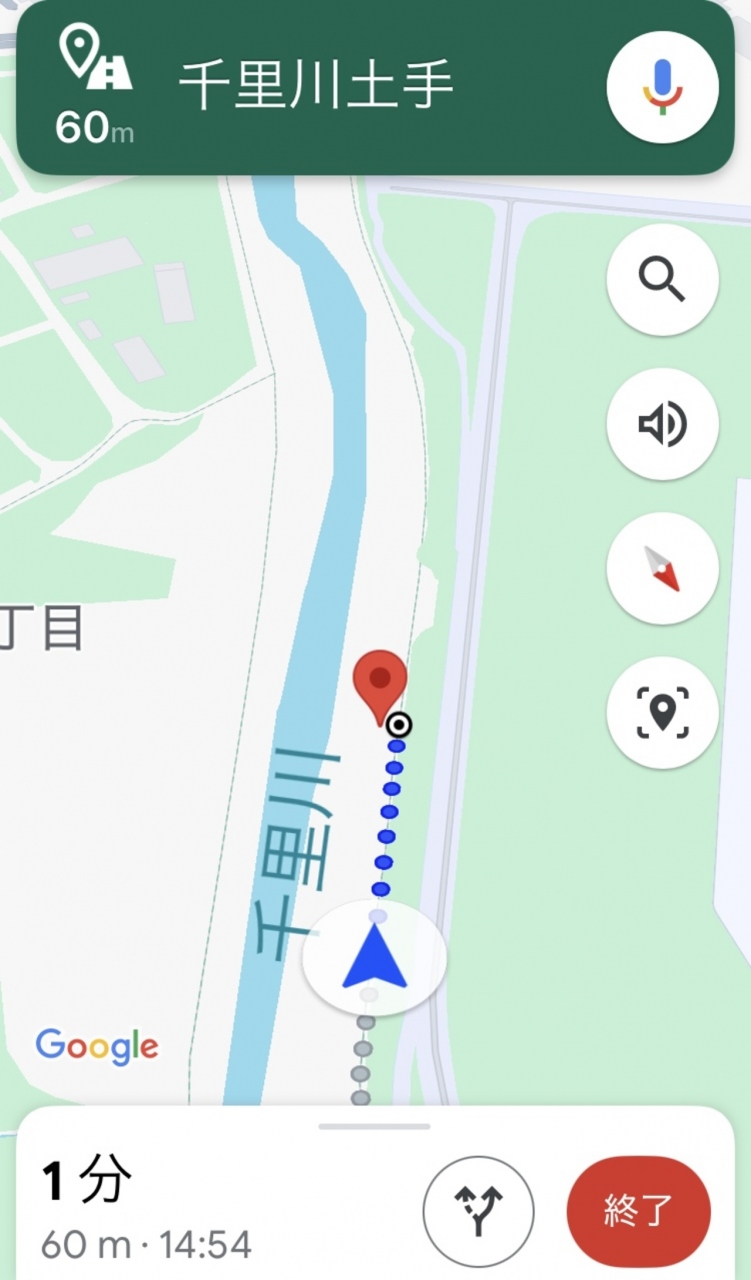The height and width of the screenshot is (1280, 751).
Task: Show alternate routes
Action: coord(479,1211)
